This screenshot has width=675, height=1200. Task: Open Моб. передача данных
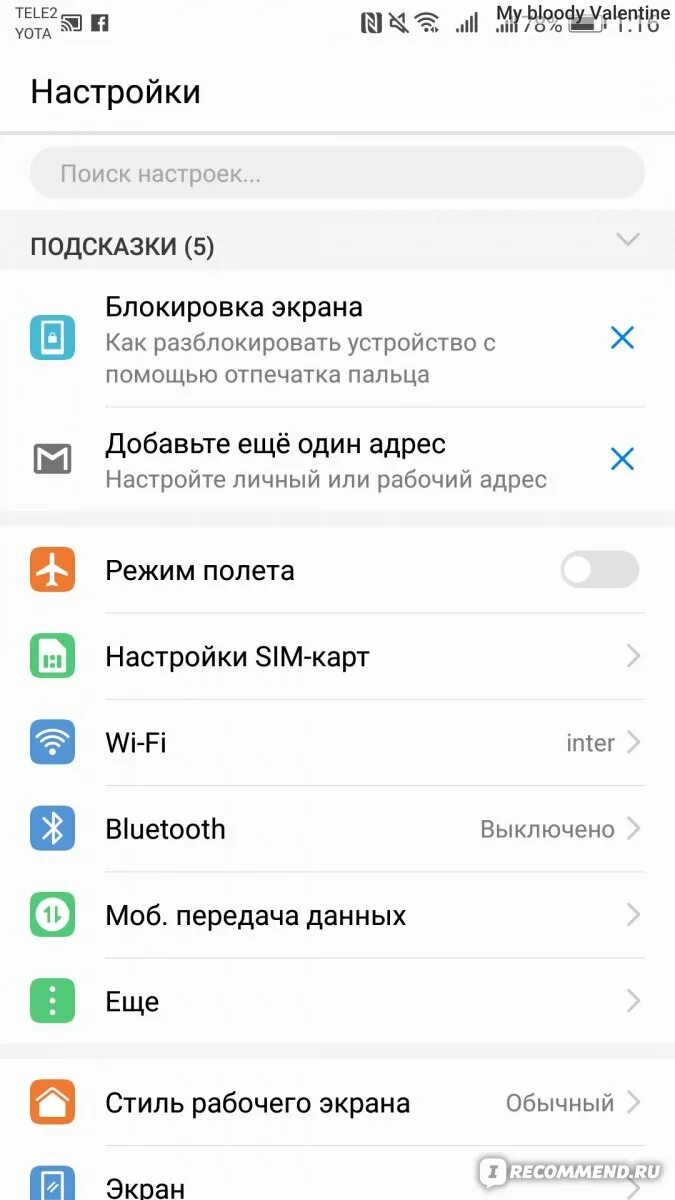tap(337, 915)
